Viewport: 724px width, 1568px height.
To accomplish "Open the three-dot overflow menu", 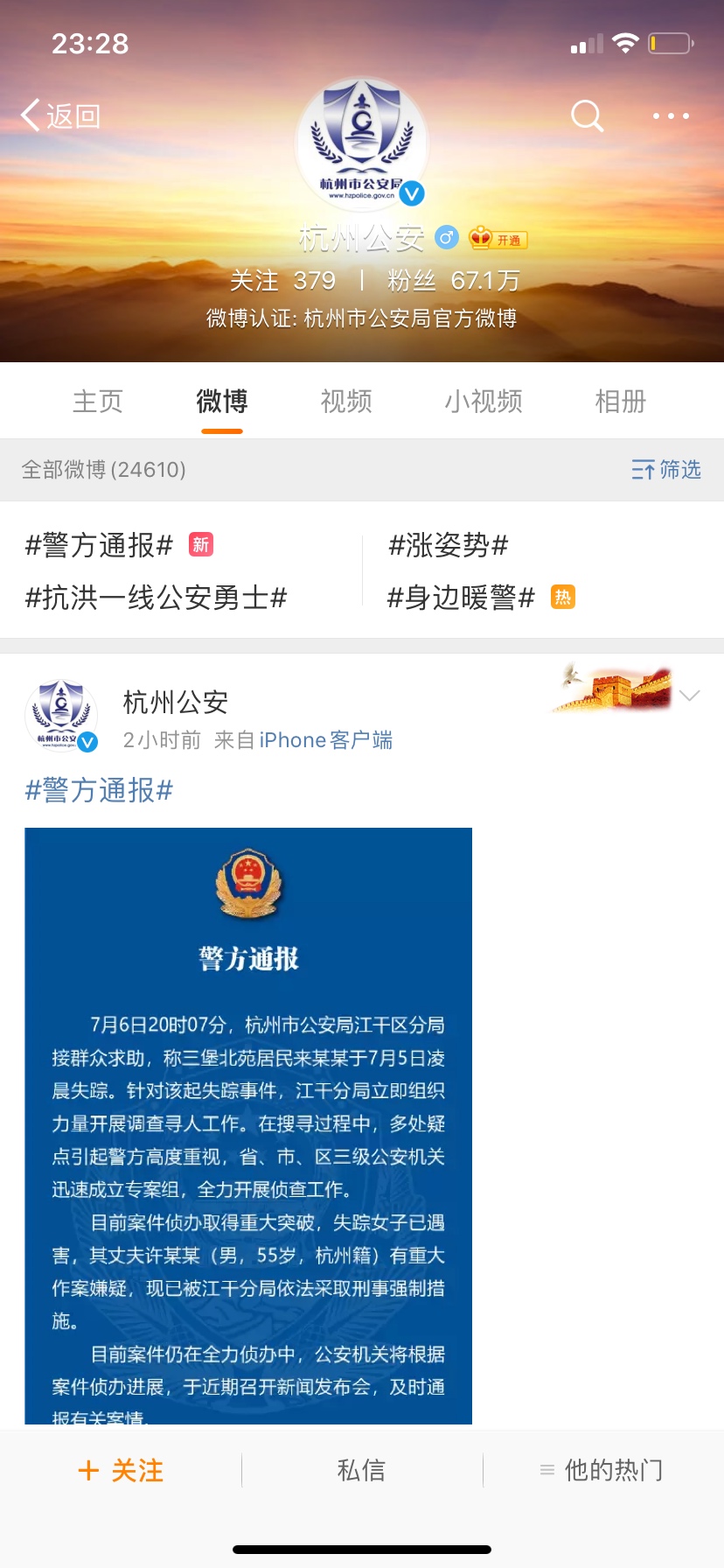I will pyautogui.click(x=671, y=115).
